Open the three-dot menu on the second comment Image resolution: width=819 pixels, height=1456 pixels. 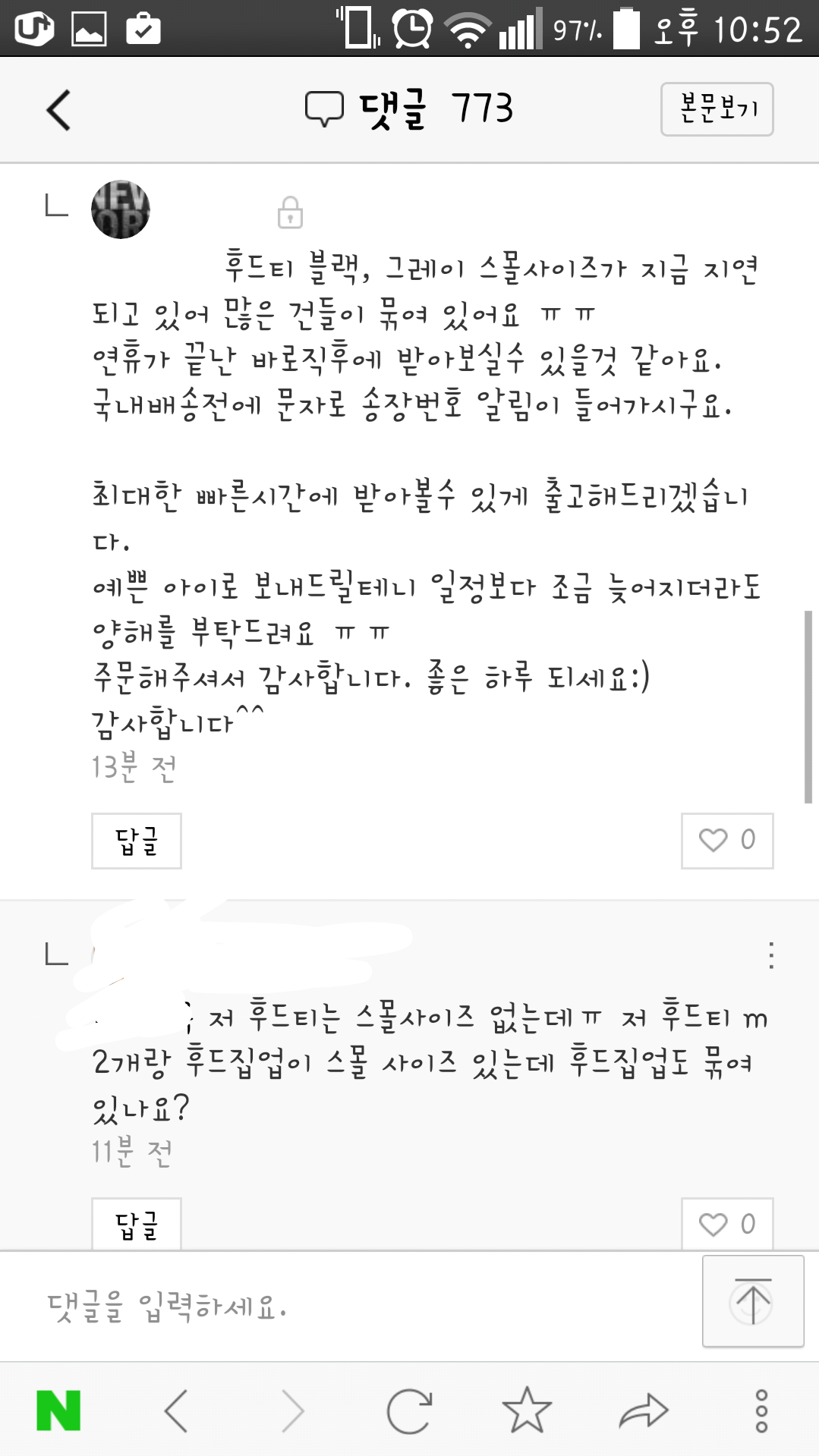pos(772,954)
